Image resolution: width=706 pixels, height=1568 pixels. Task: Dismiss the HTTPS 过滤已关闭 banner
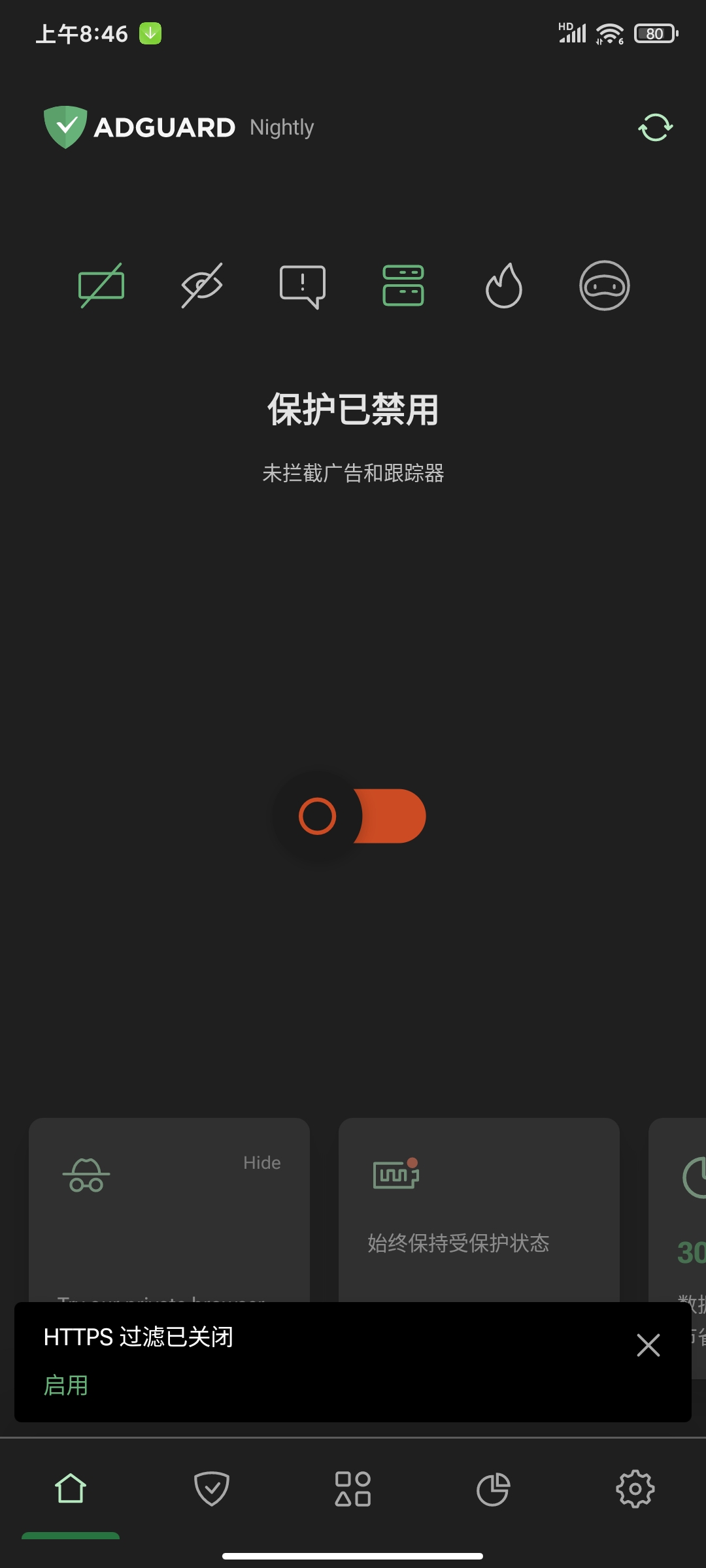tap(648, 1345)
